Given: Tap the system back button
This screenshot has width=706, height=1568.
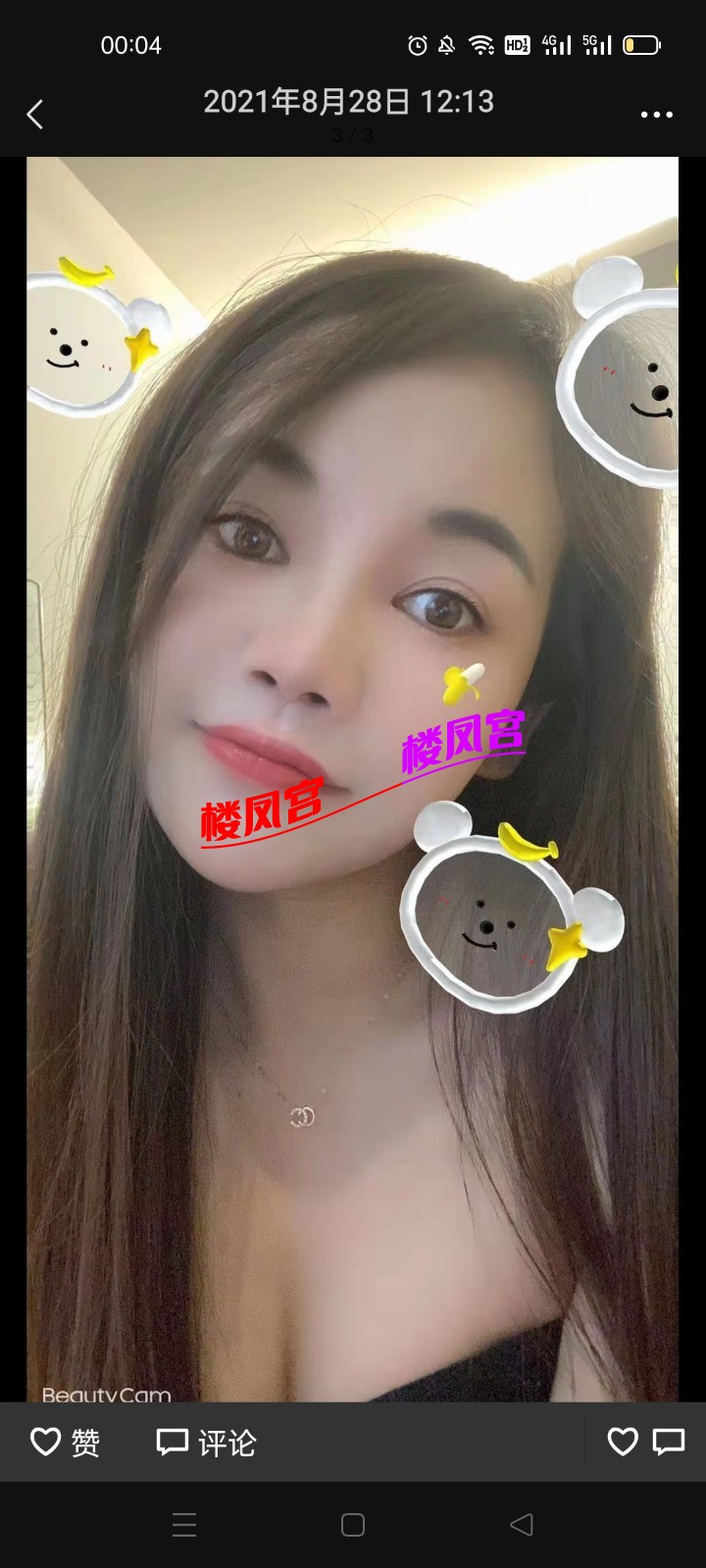Looking at the screenshot, I should (522, 1524).
